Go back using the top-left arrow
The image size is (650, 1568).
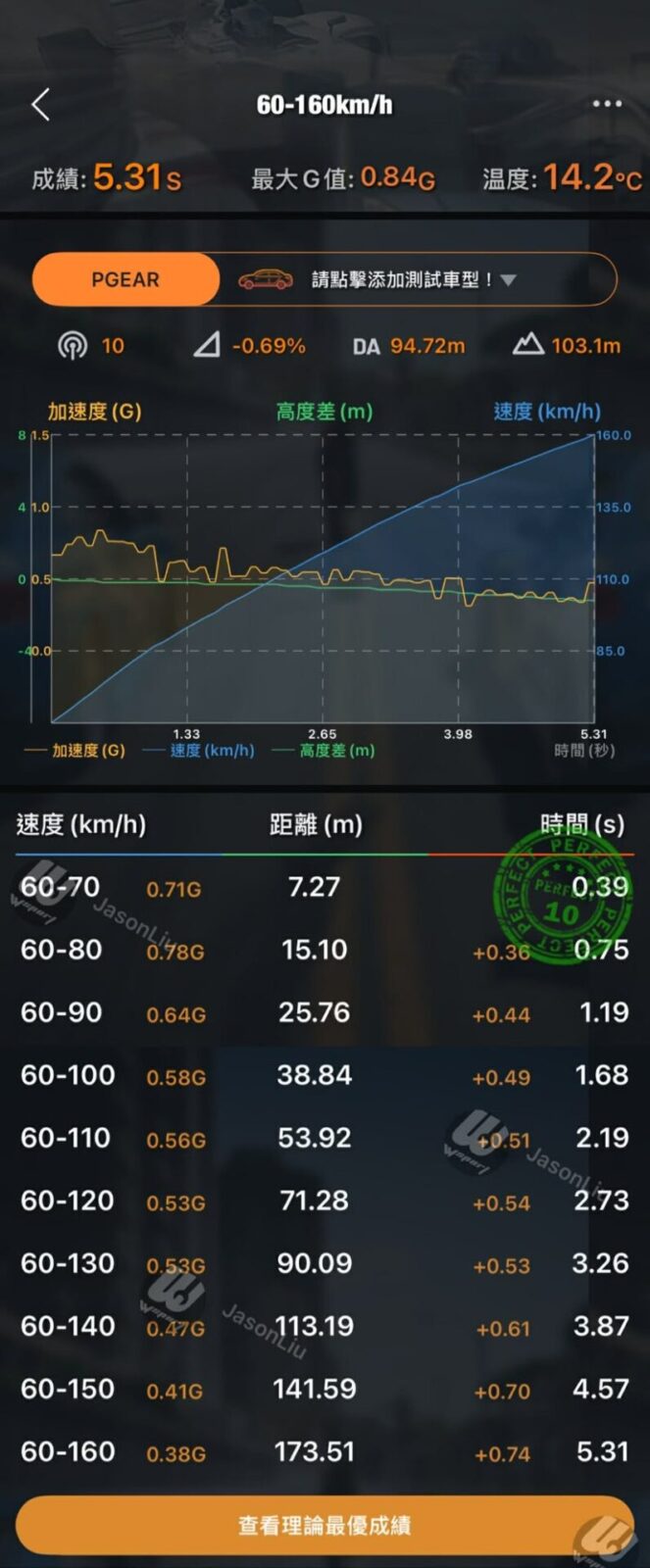point(40,105)
